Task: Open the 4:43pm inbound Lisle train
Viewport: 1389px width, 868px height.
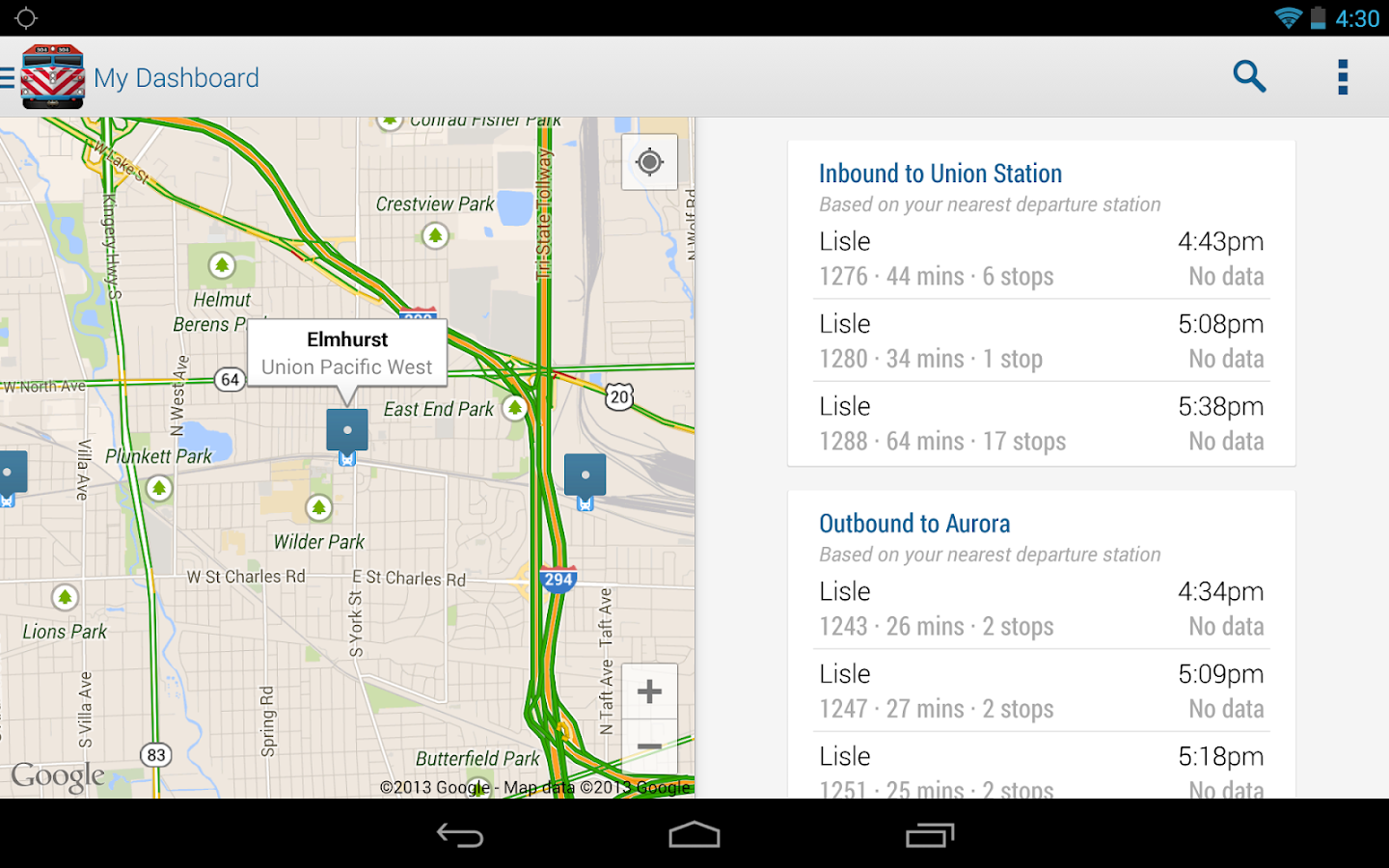Action: click(1041, 258)
